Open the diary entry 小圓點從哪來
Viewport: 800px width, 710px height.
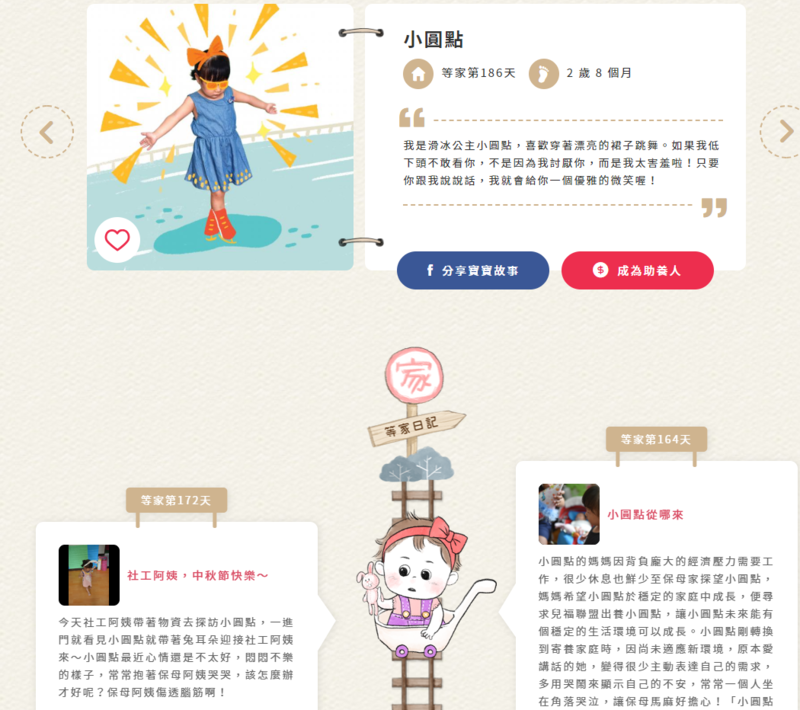(x=645, y=515)
